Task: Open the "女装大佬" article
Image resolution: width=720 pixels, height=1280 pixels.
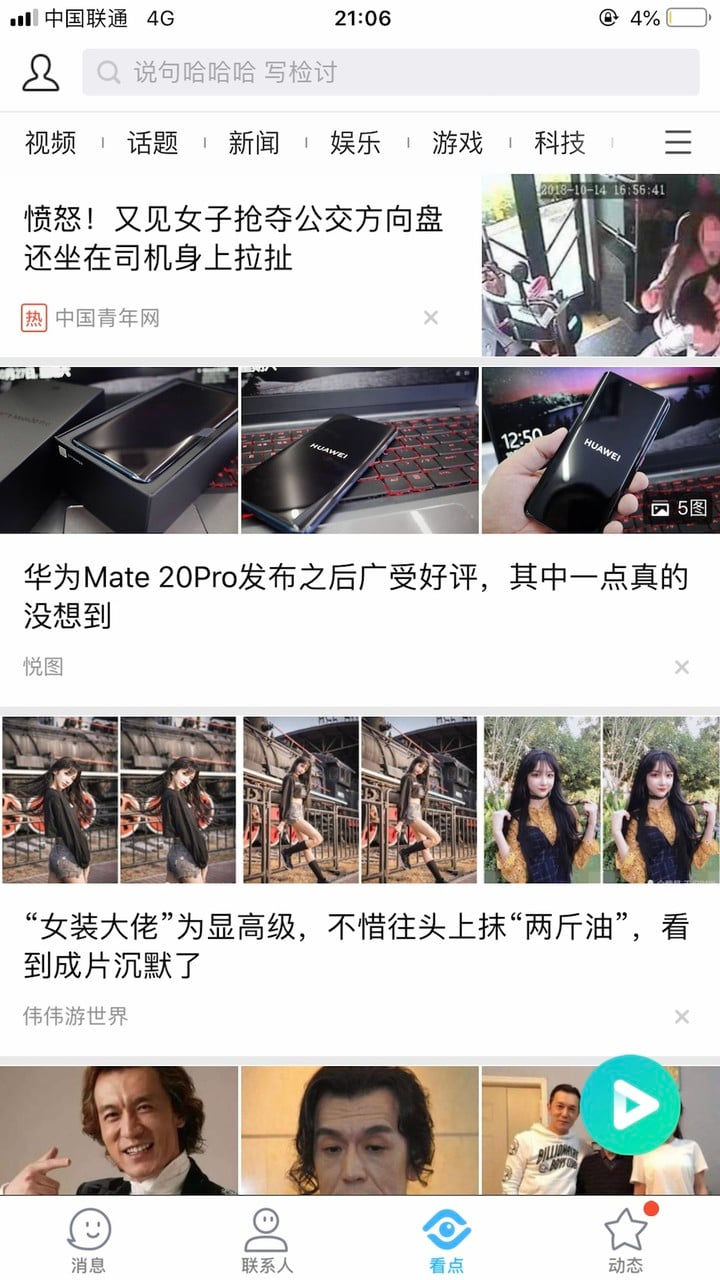Action: (356, 945)
